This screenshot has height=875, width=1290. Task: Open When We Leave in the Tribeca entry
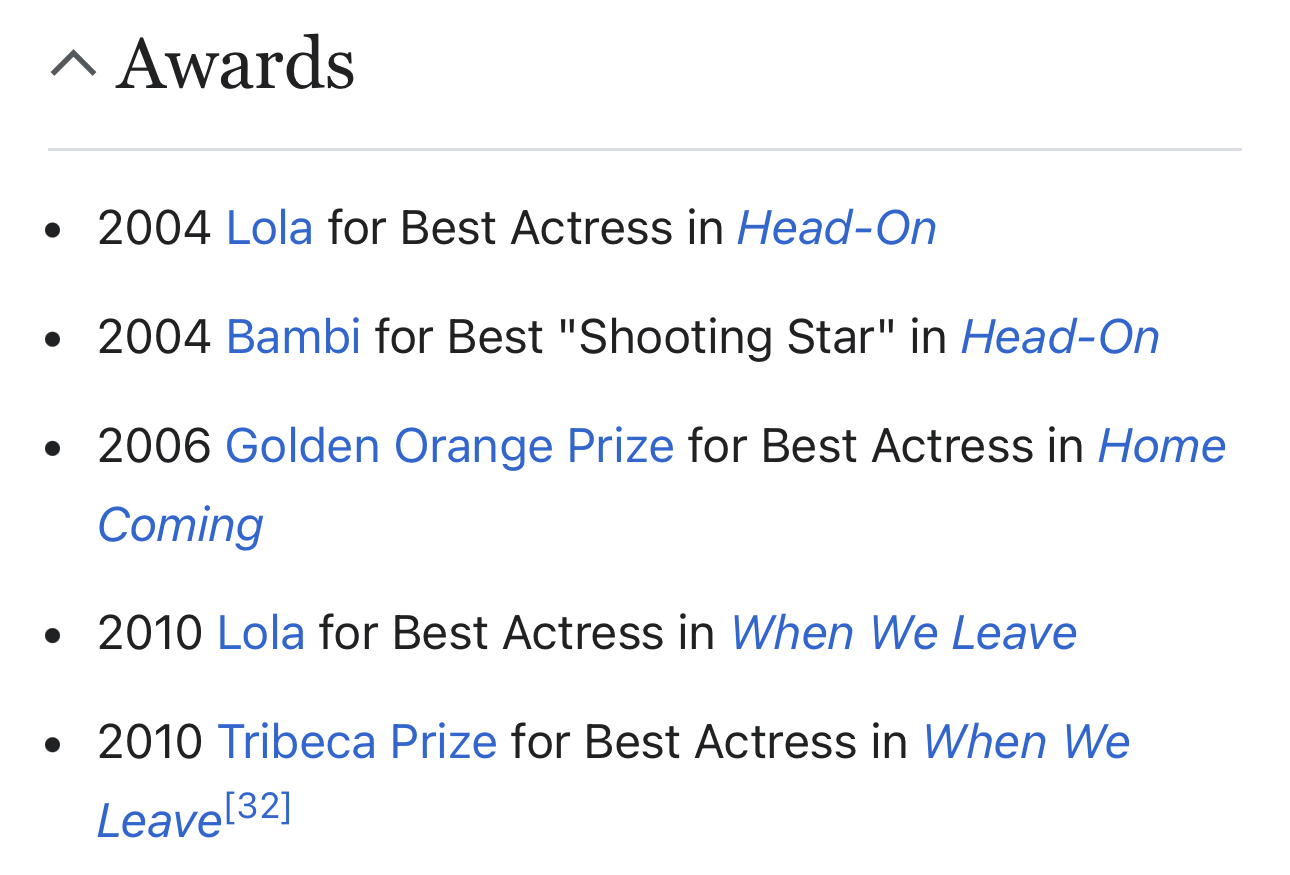(1025, 741)
